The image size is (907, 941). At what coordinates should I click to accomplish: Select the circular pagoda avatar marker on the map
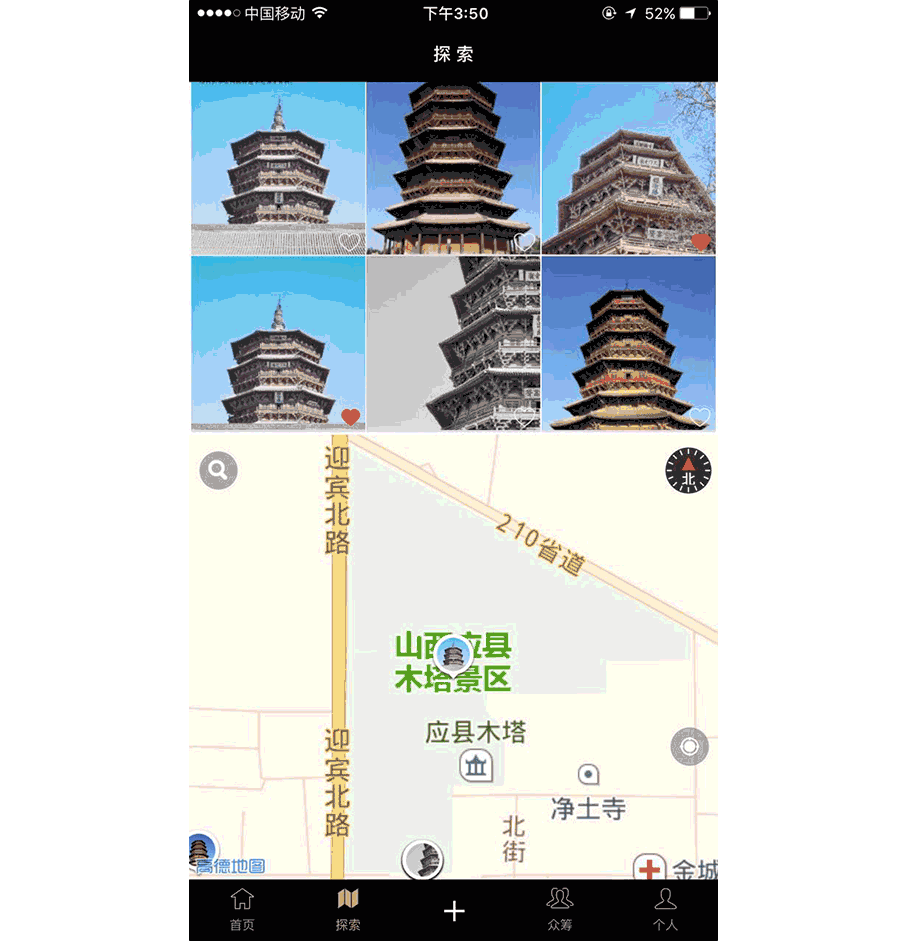(x=424, y=862)
